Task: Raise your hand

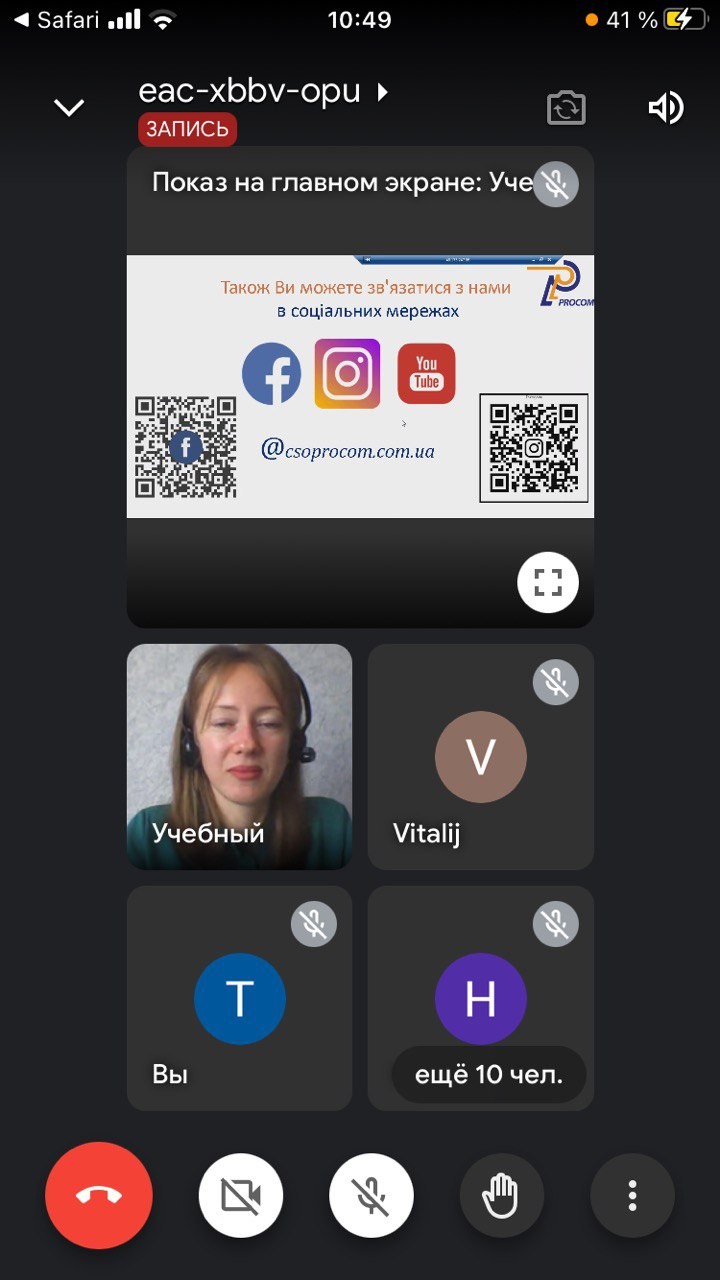Action: [x=502, y=1196]
